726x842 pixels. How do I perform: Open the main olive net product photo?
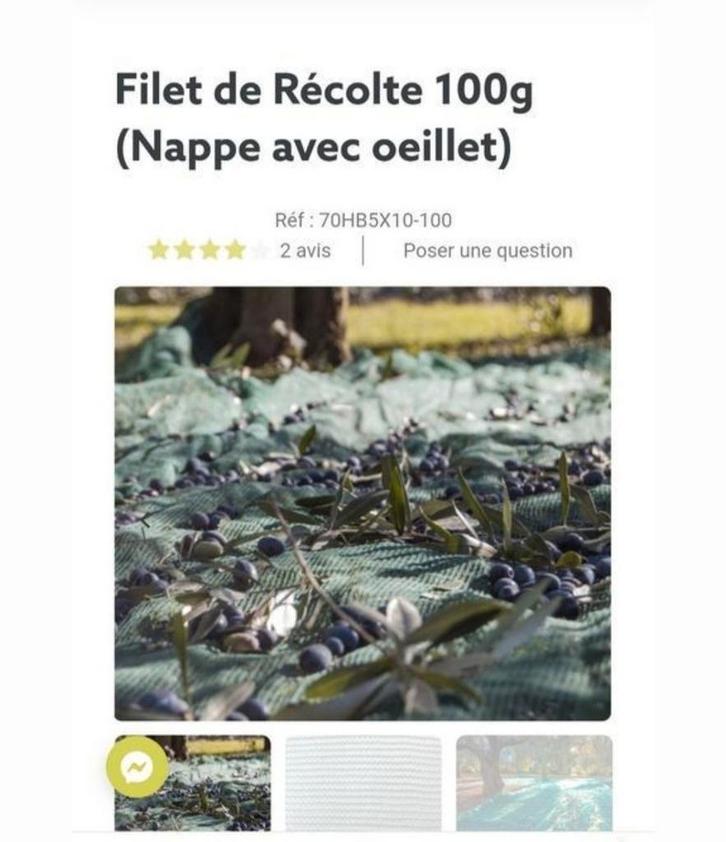362,503
